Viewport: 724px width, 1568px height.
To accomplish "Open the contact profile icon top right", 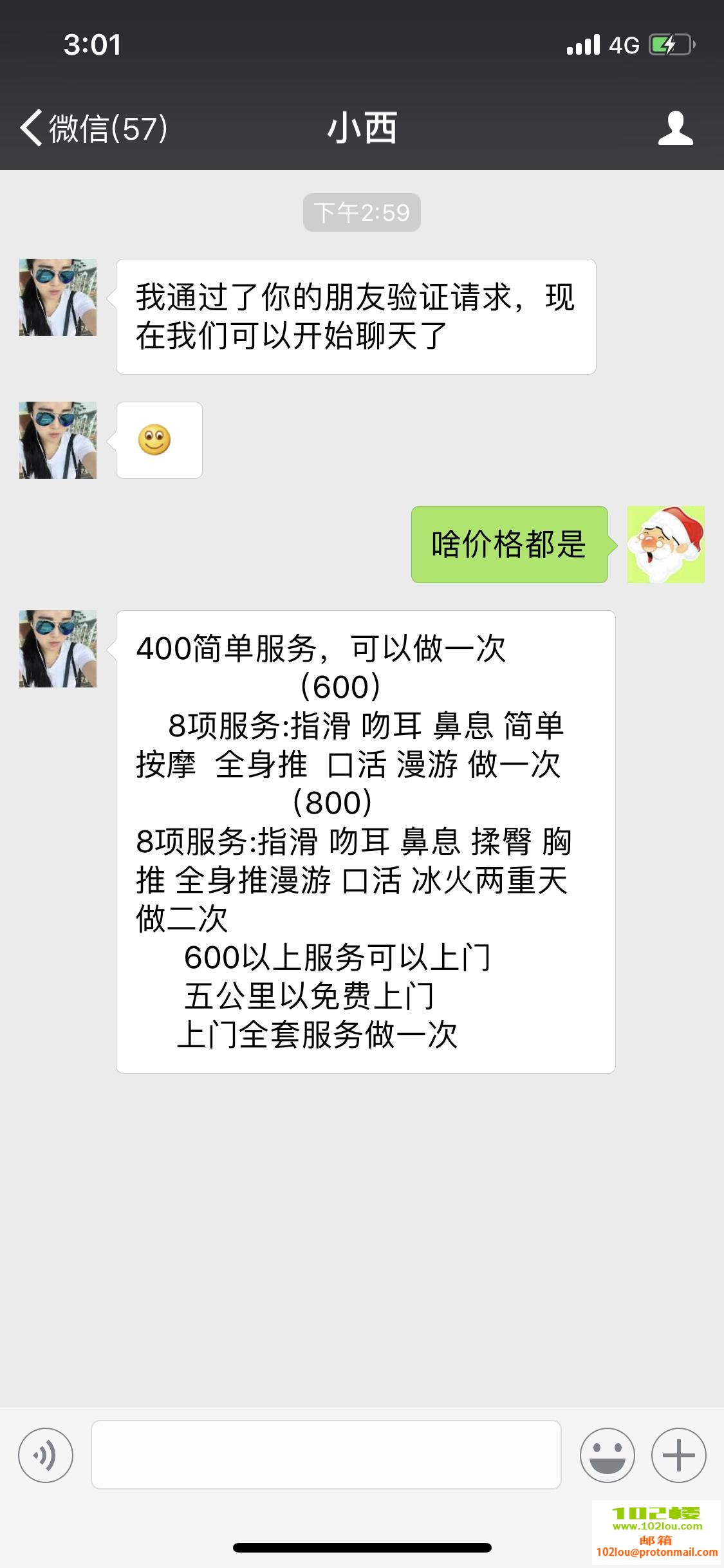I will click(x=673, y=127).
